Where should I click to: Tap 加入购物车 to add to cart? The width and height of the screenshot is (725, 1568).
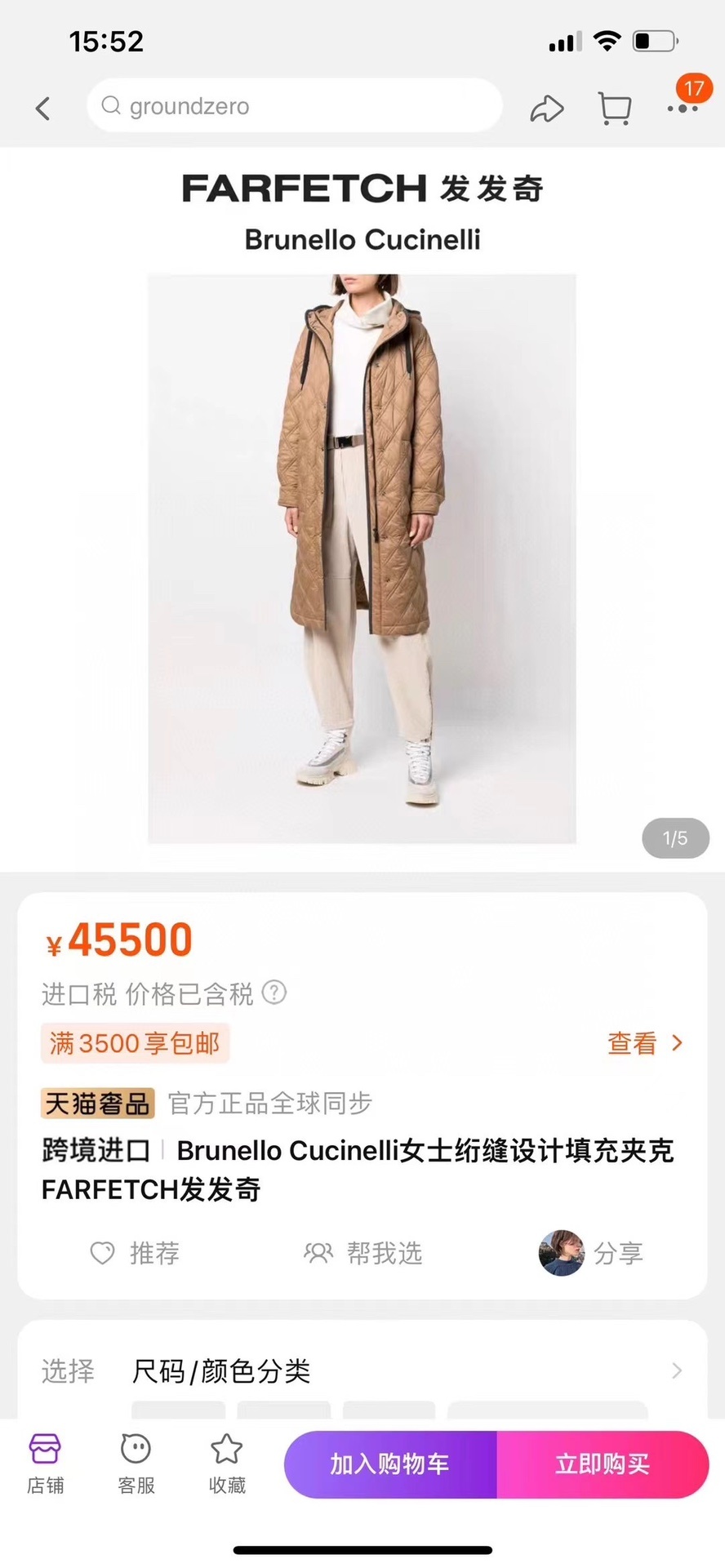pos(390,1464)
